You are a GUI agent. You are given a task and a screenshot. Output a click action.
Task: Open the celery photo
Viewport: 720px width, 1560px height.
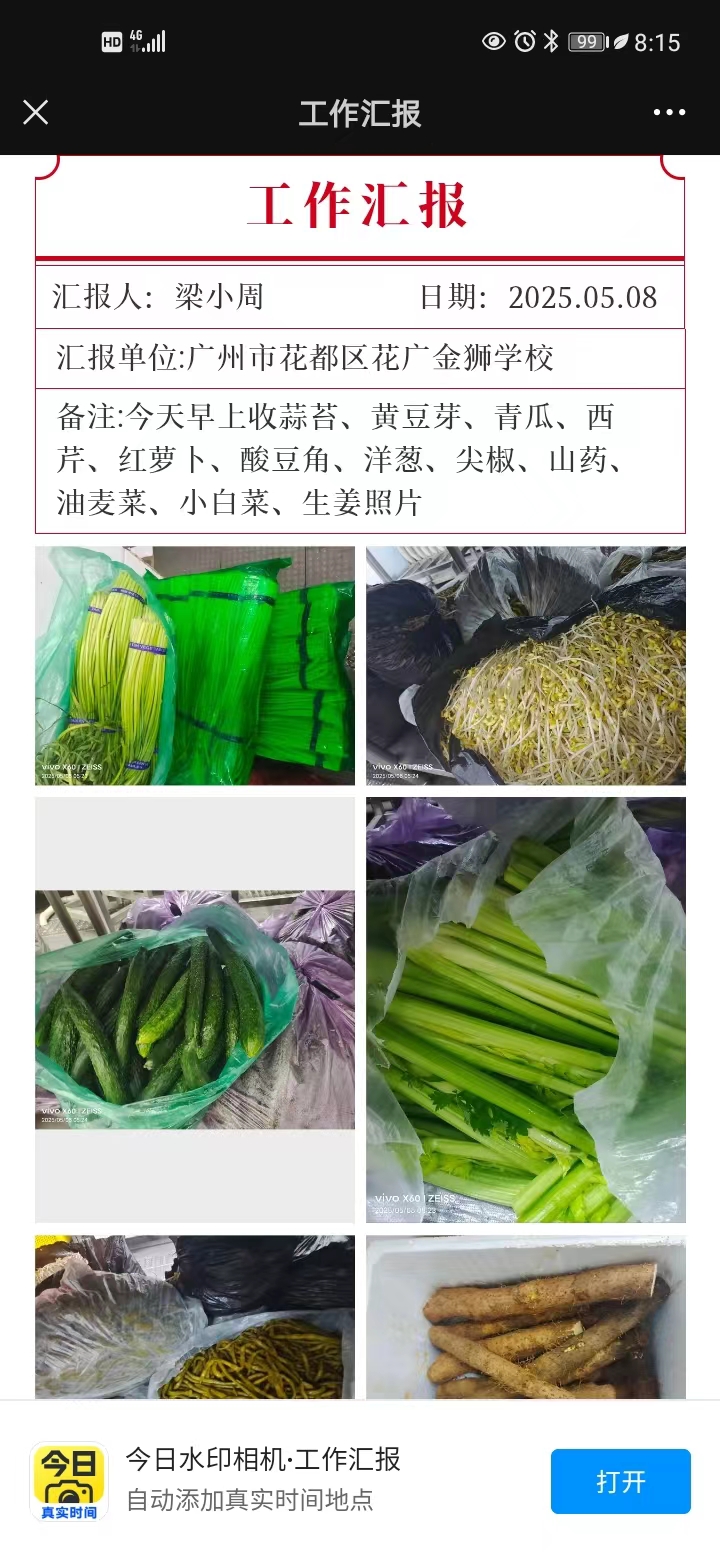(x=525, y=1010)
